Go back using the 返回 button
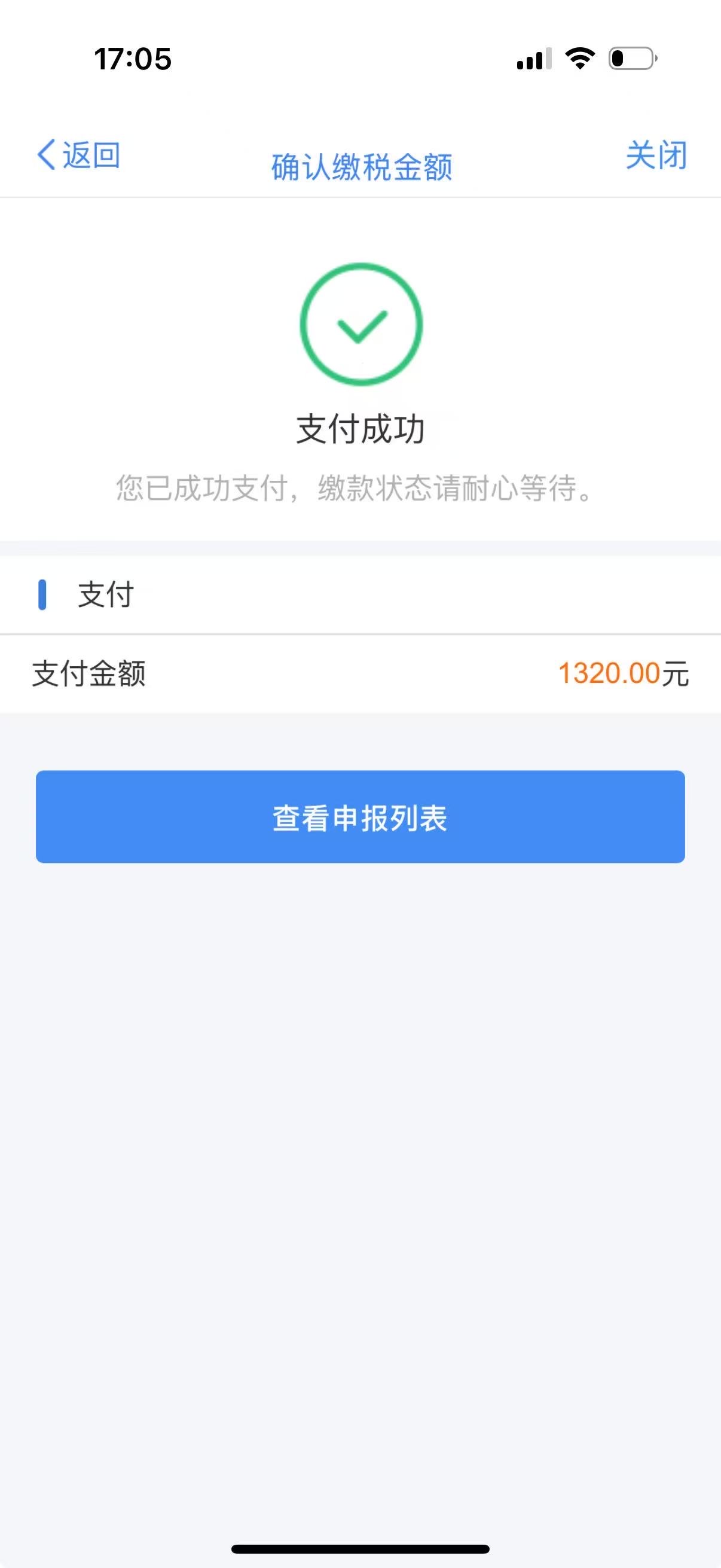Screen dimensions: 721x1568 (79, 155)
